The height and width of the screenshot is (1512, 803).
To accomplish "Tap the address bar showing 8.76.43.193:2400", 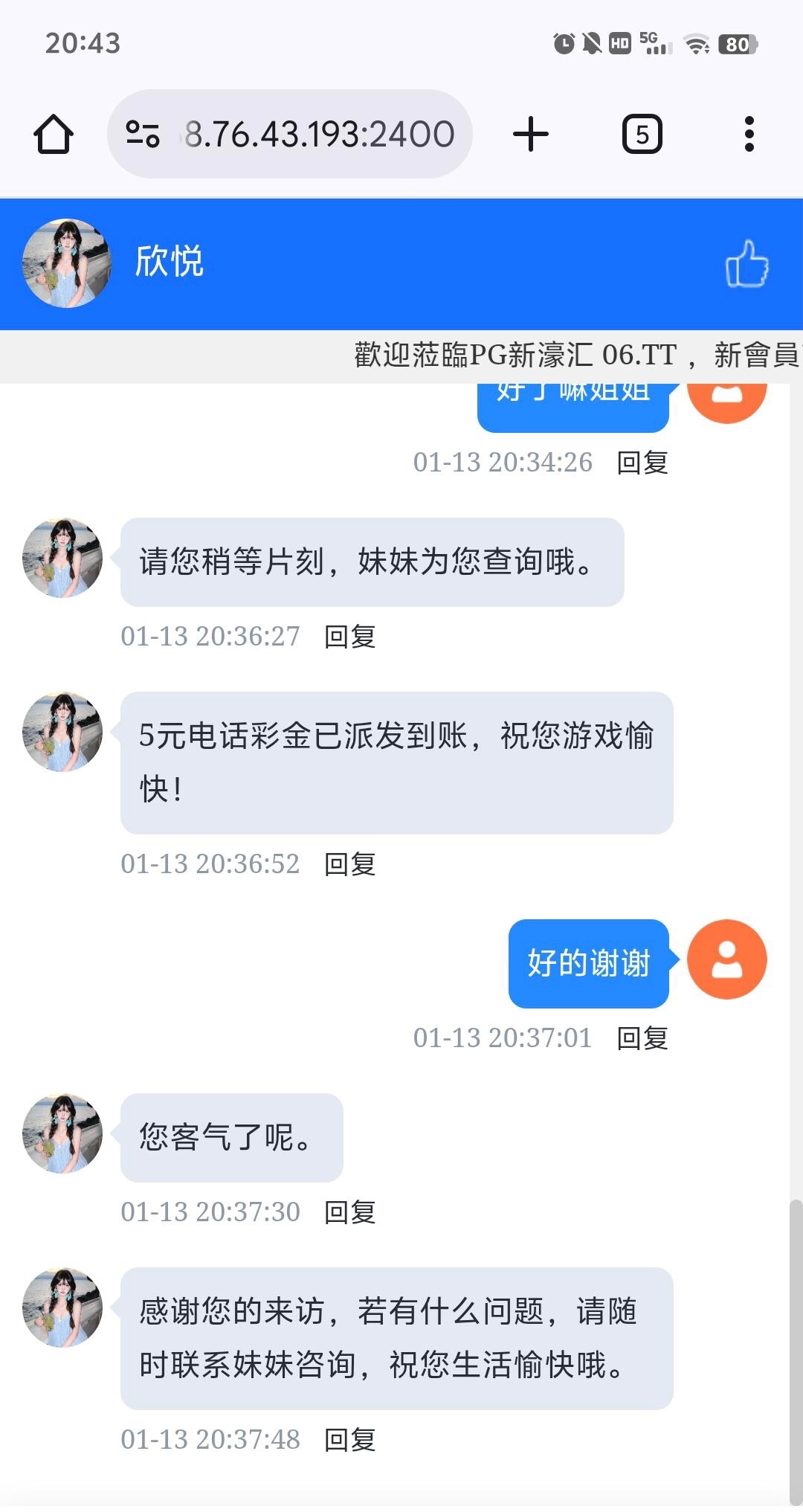I will (318, 135).
